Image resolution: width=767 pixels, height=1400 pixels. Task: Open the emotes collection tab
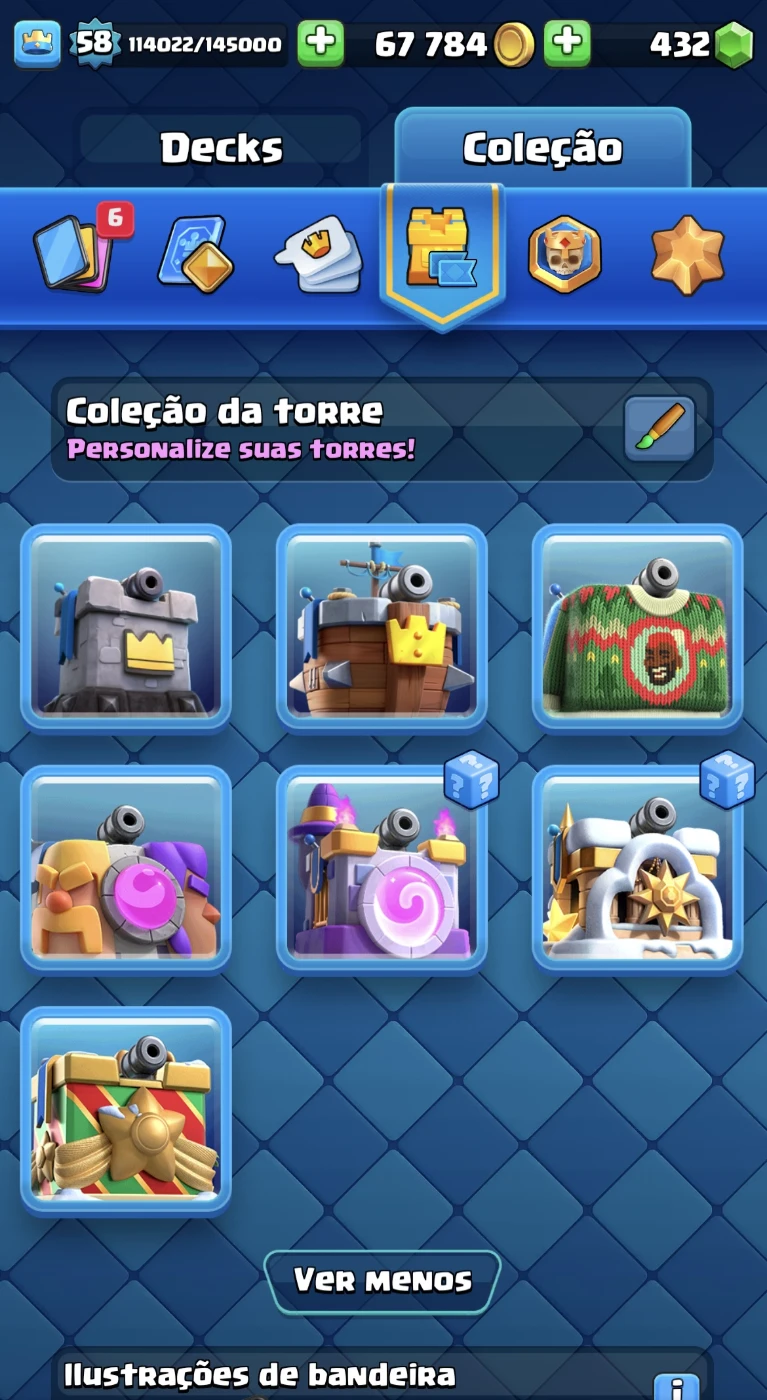318,253
